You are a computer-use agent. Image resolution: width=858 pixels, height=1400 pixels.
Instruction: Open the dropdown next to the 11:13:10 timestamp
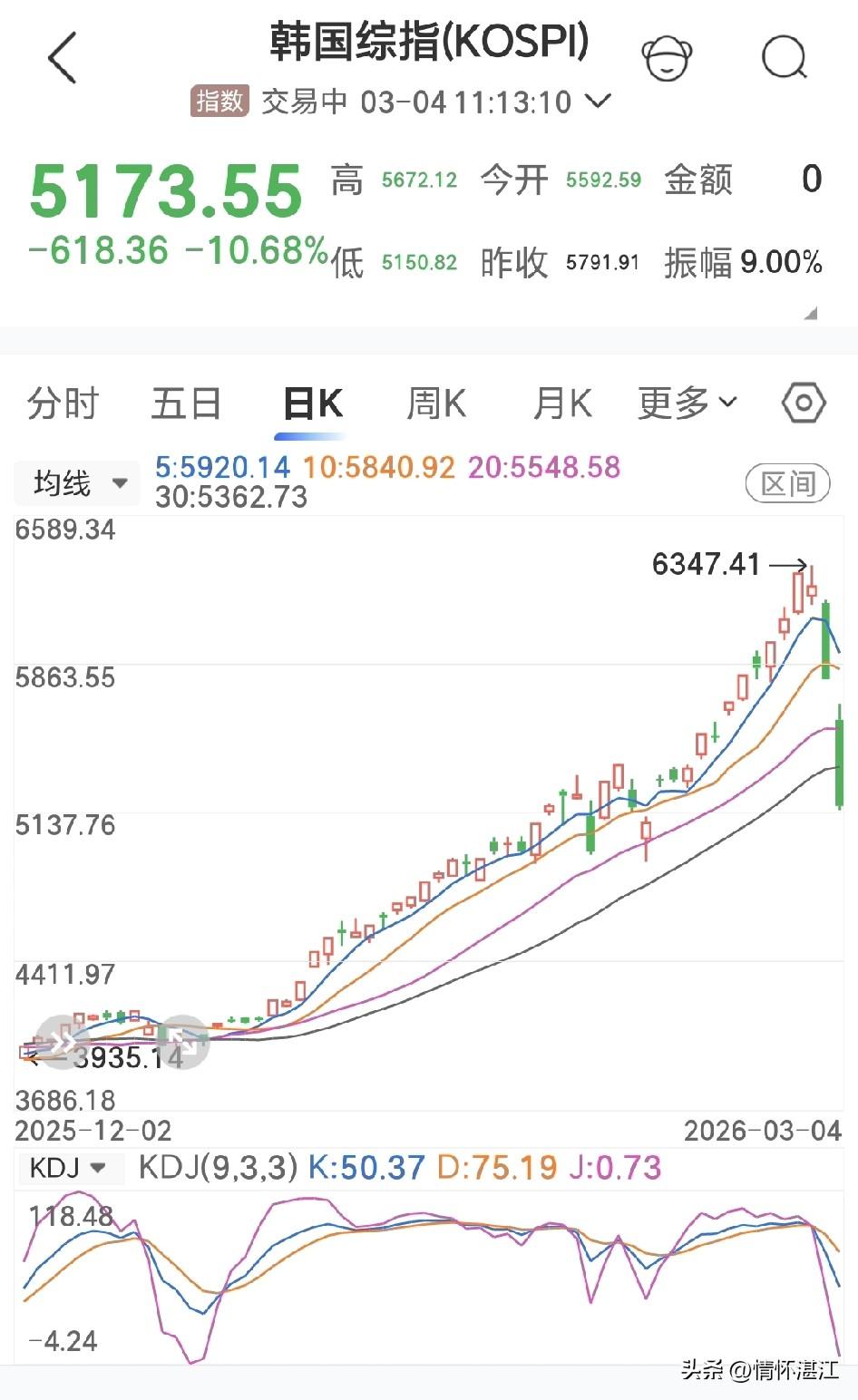(596, 102)
